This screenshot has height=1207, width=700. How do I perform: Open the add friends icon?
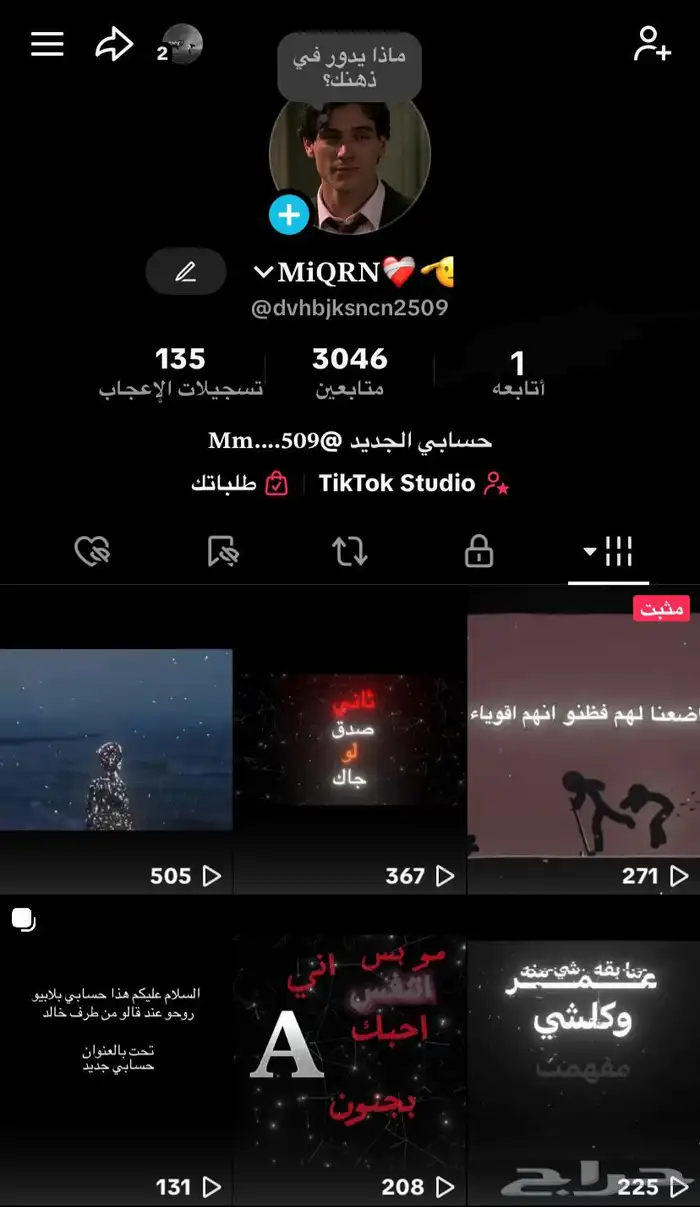click(x=652, y=44)
